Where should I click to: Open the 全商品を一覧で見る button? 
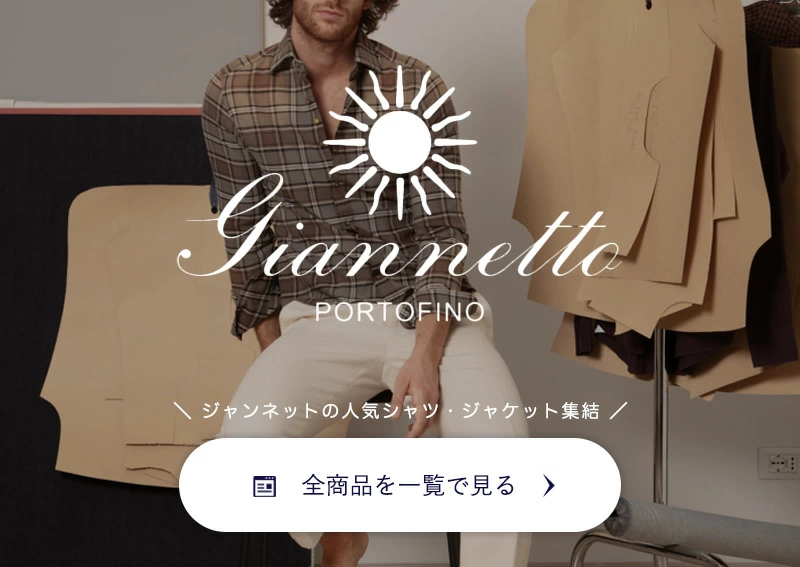pyautogui.click(x=400, y=486)
